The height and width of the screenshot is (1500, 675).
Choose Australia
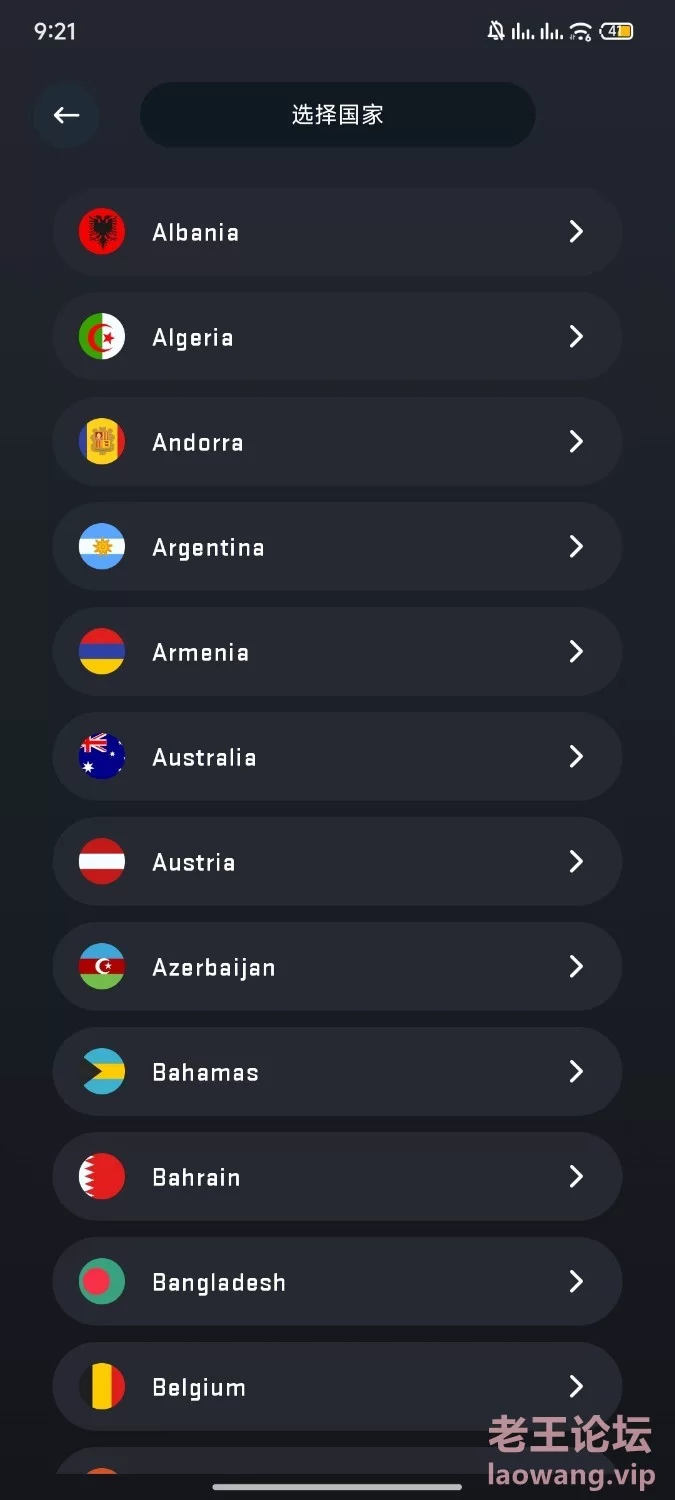337,757
